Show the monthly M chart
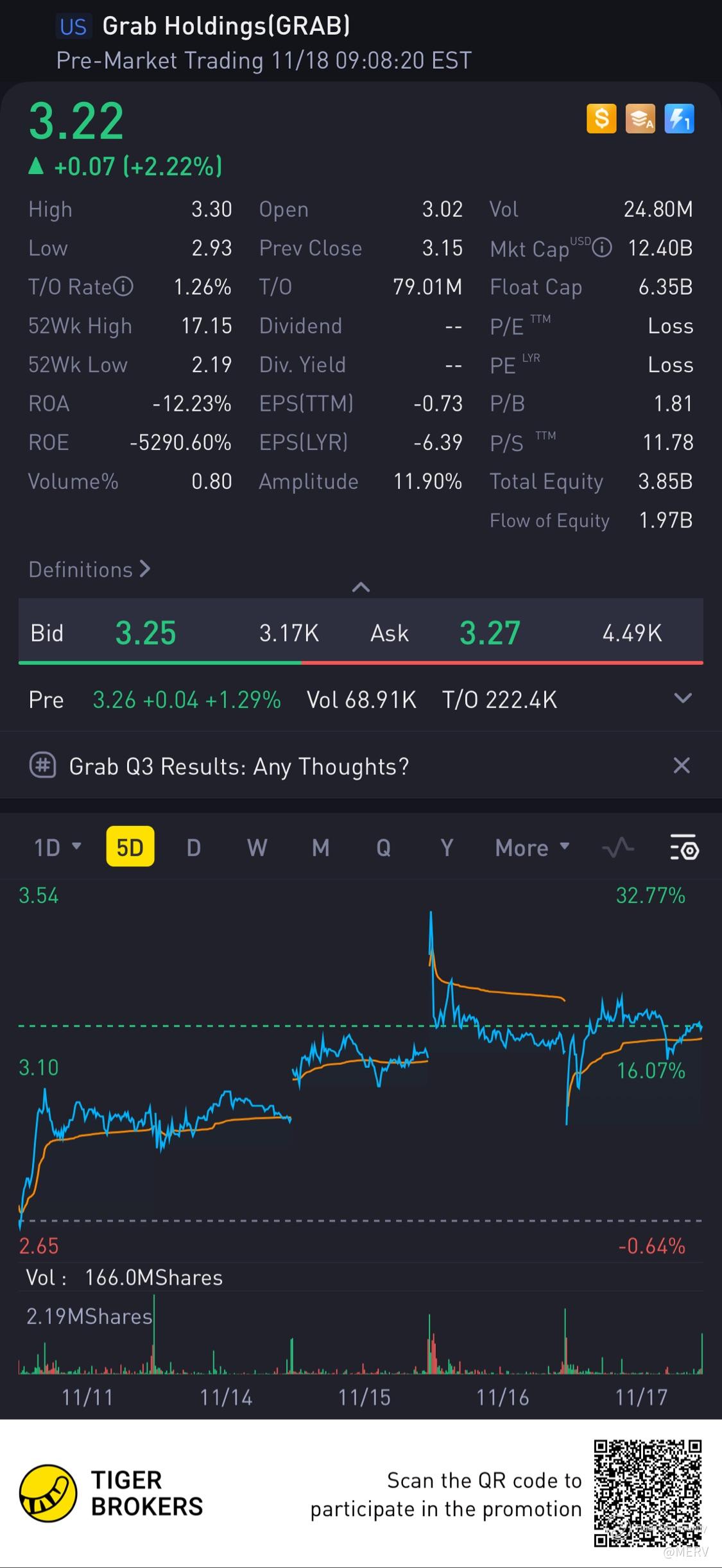 coord(320,847)
